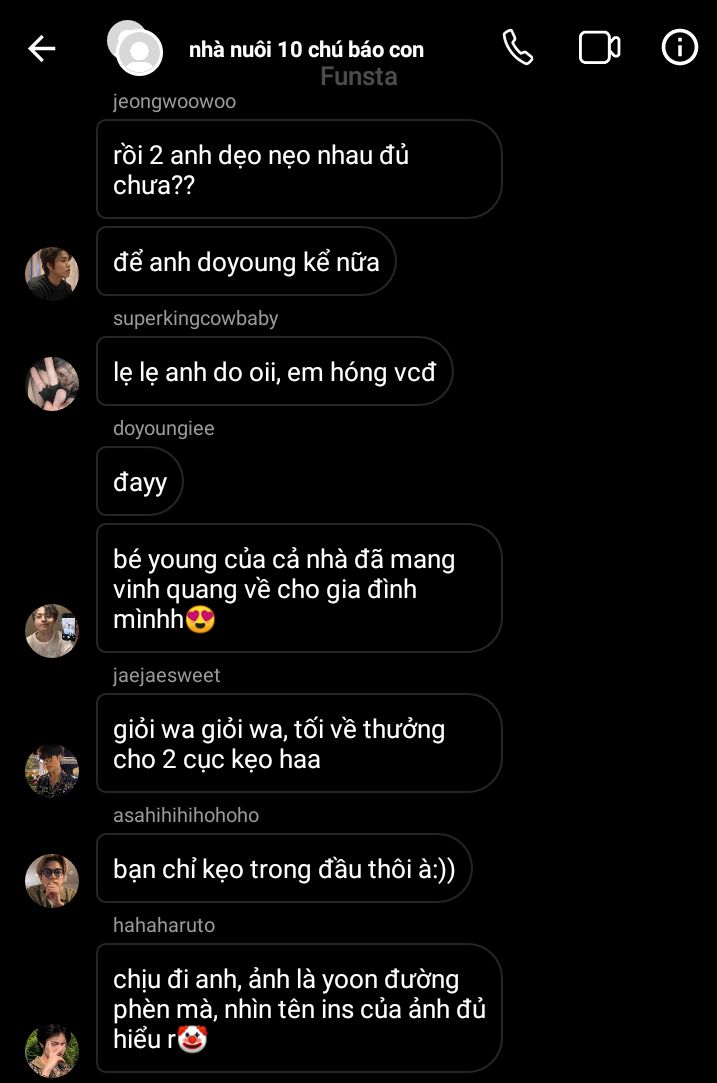View jeongwoowoo's profile picture

(52, 274)
